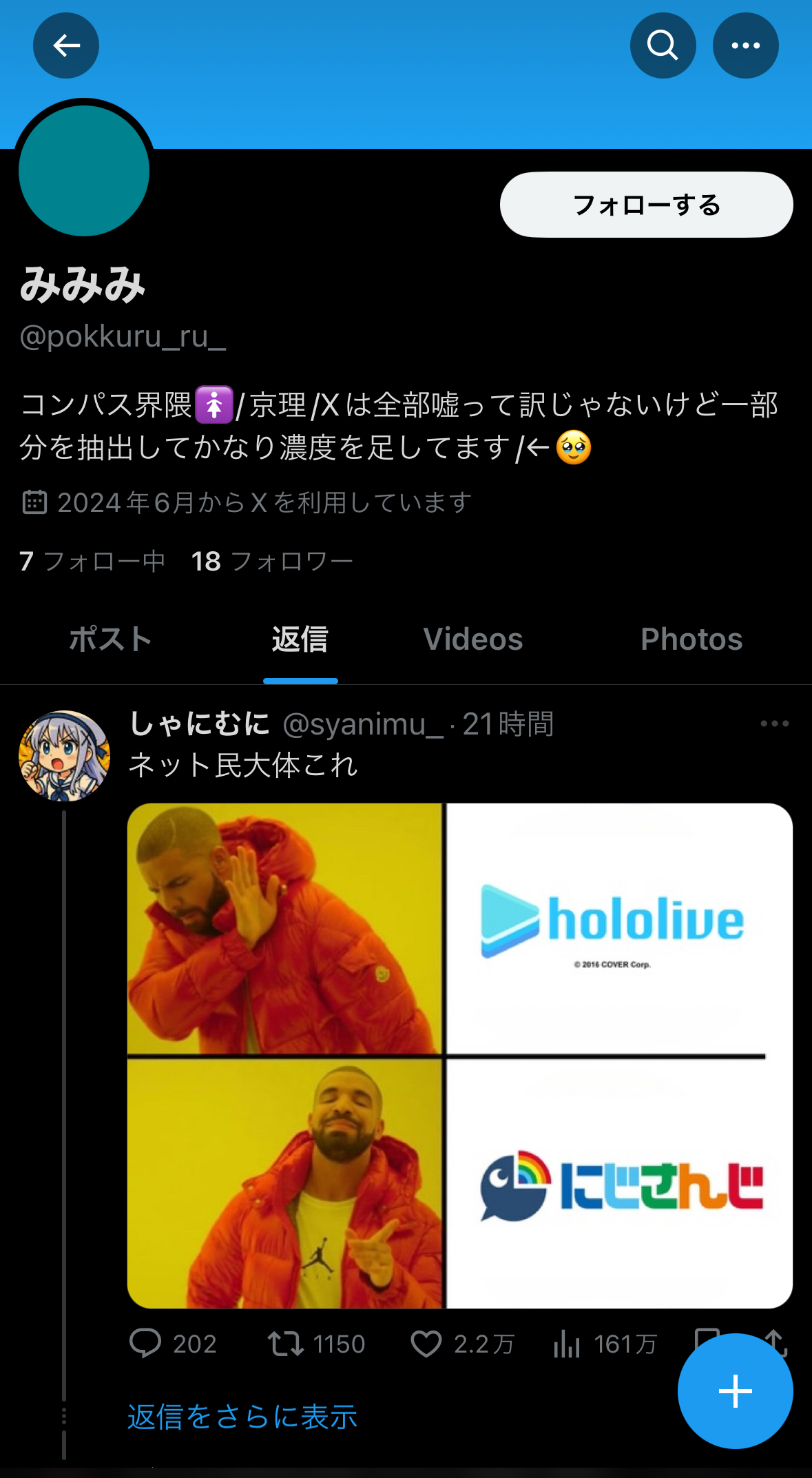Select the 返信 tab
Viewport: 812px width, 1478px height.
pos(300,639)
